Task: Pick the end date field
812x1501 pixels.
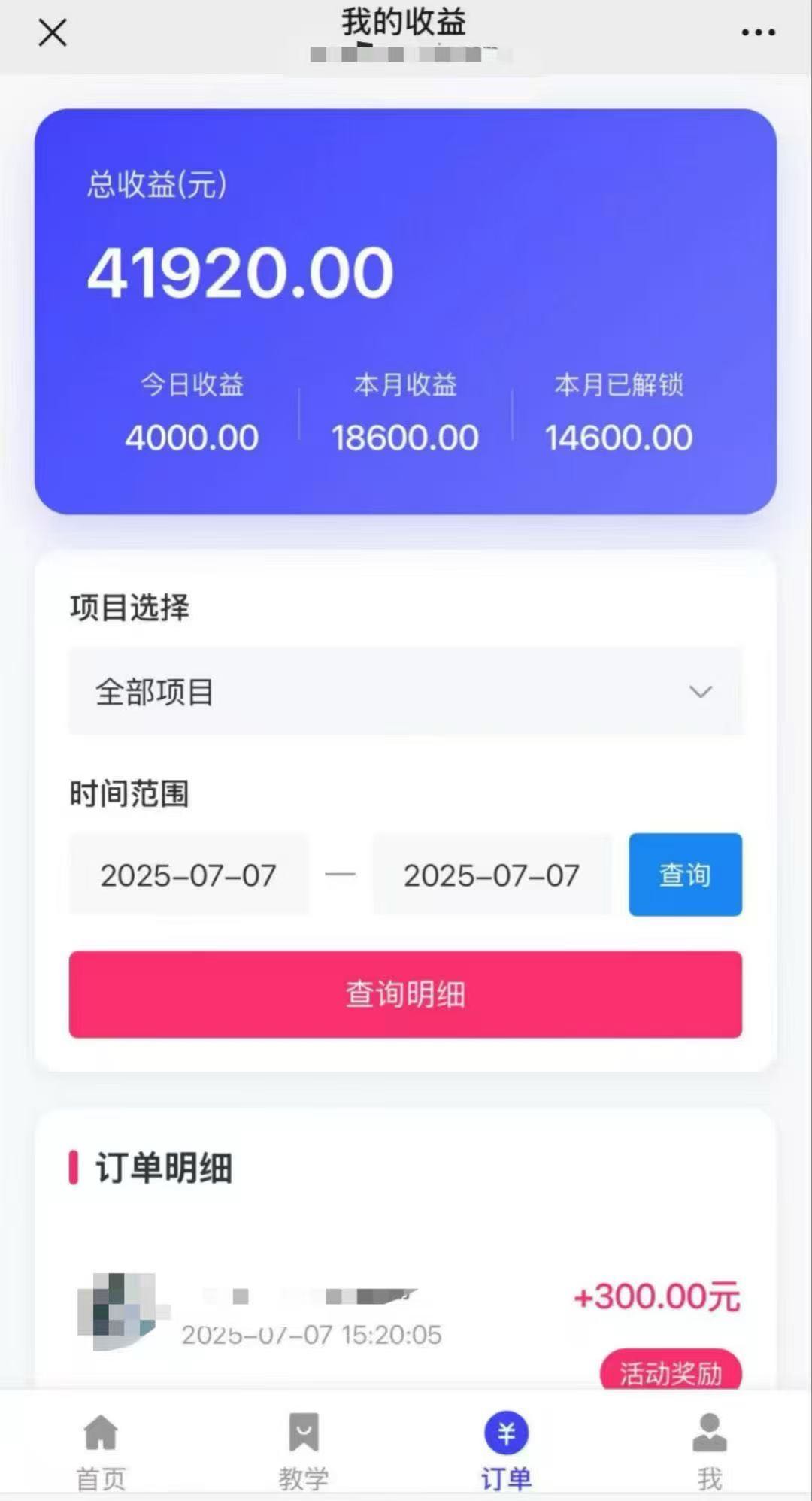Action: pyautogui.click(x=492, y=875)
